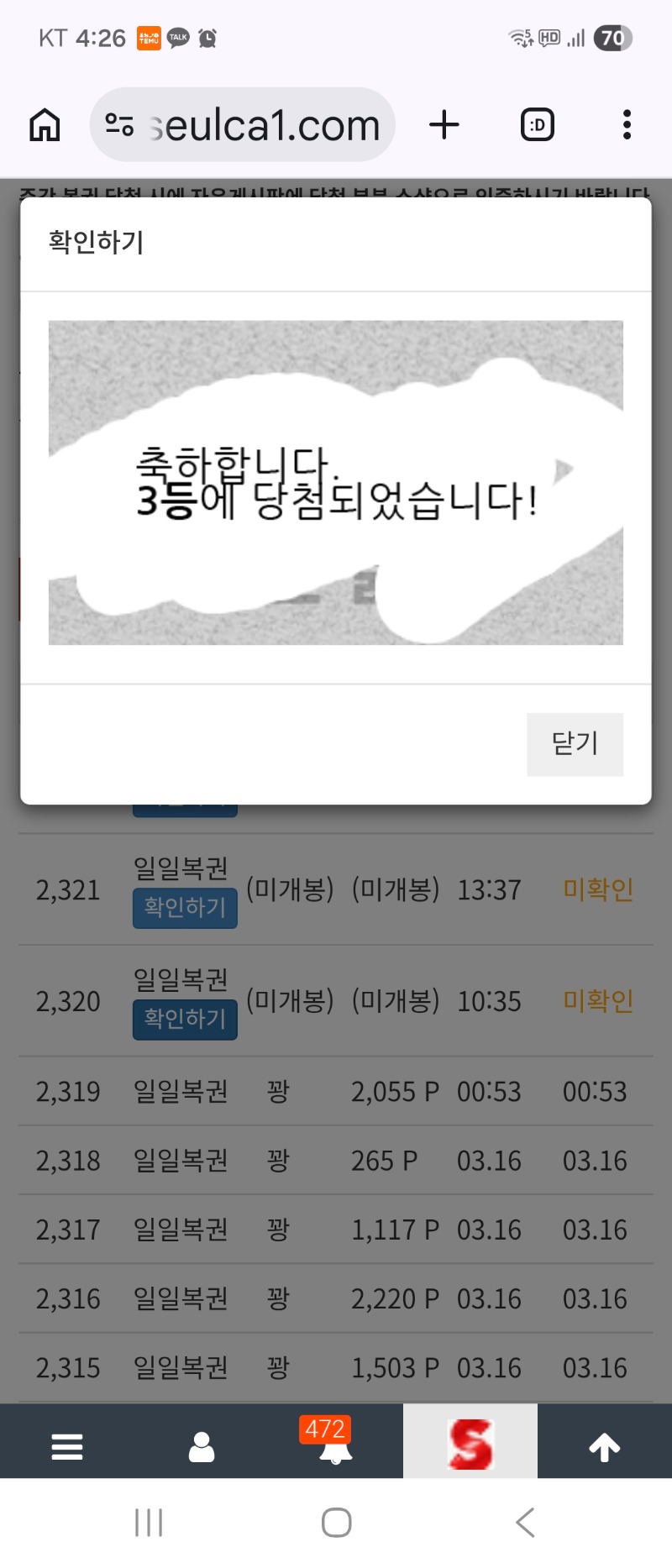Open the tab switcher
672x1568 pixels.
tap(537, 125)
